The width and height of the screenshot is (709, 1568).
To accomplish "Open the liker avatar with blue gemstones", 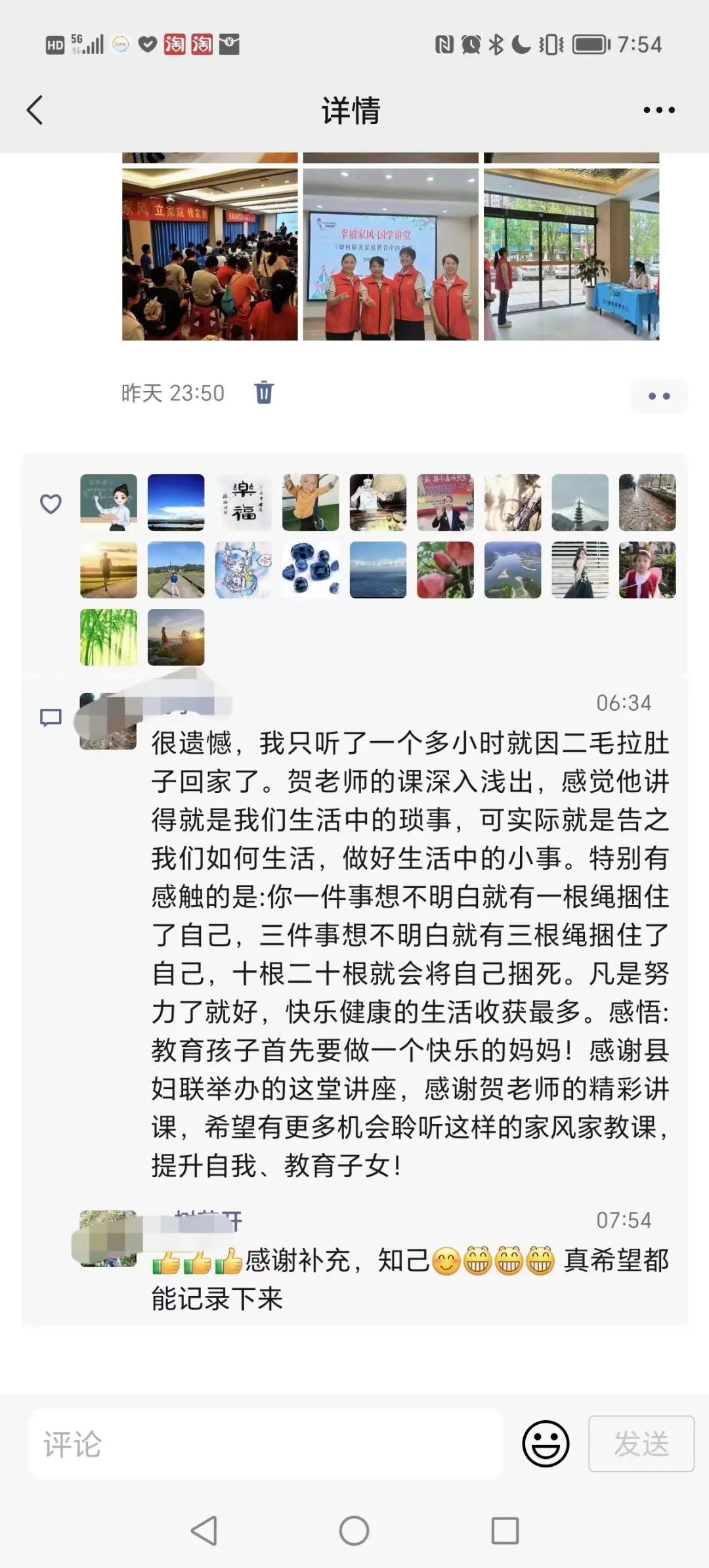I will [x=311, y=570].
